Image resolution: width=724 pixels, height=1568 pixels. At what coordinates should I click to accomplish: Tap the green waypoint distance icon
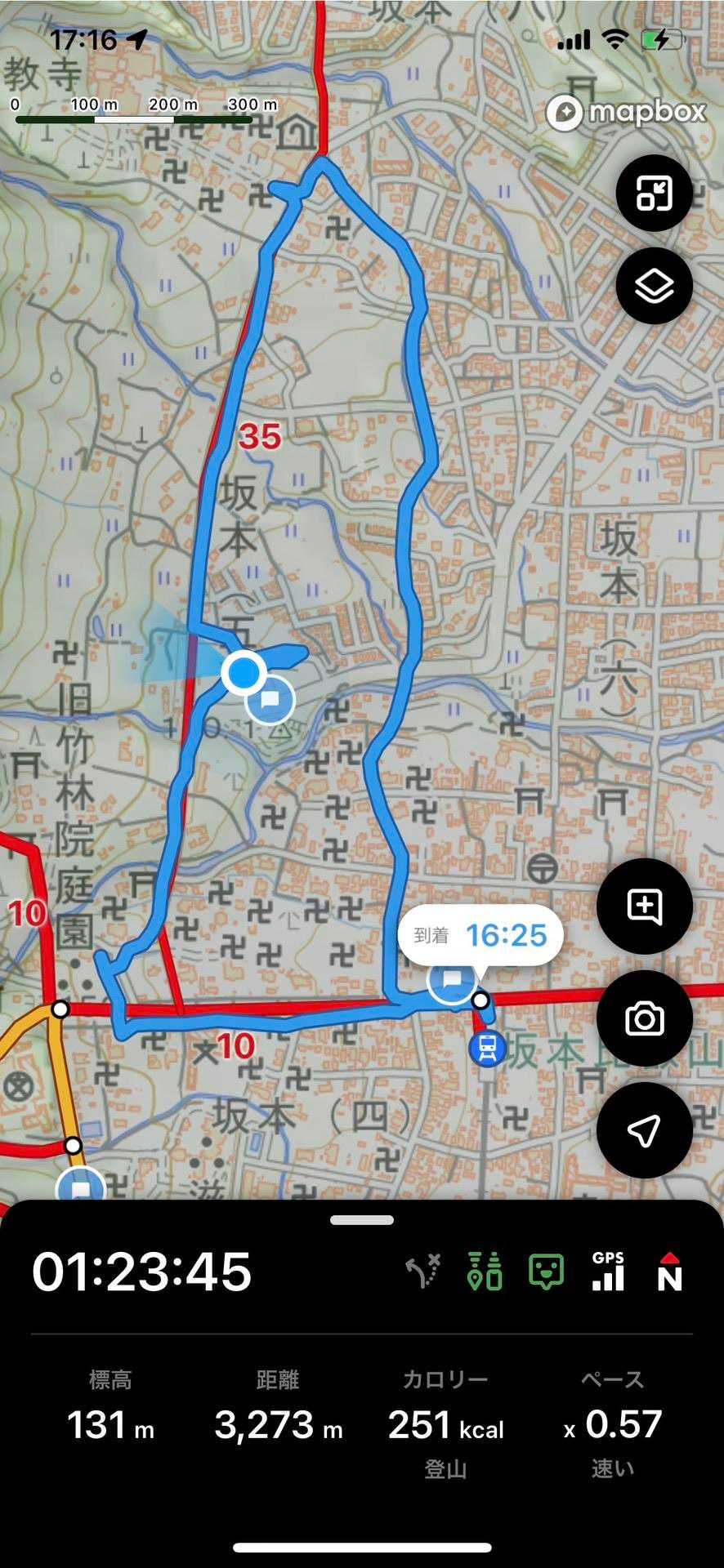485,1272
